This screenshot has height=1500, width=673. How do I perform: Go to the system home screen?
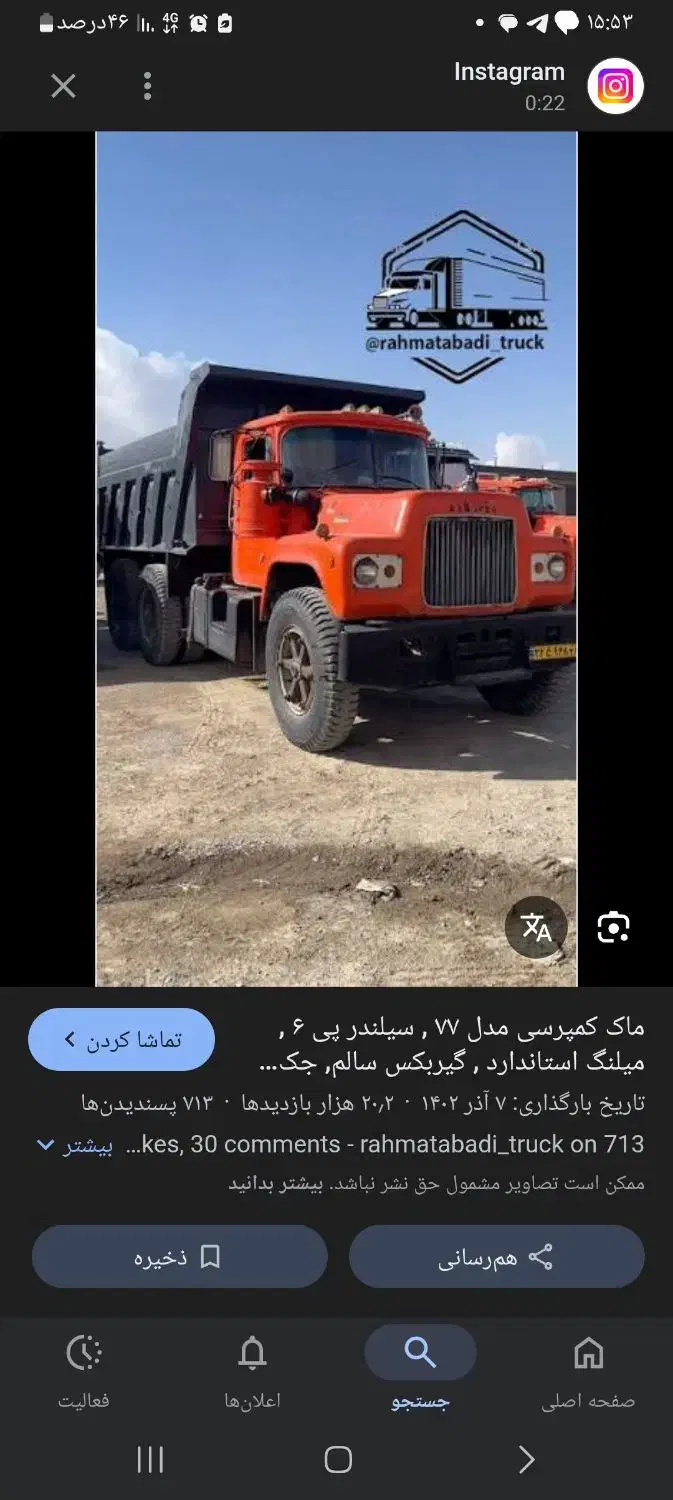tap(338, 1460)
